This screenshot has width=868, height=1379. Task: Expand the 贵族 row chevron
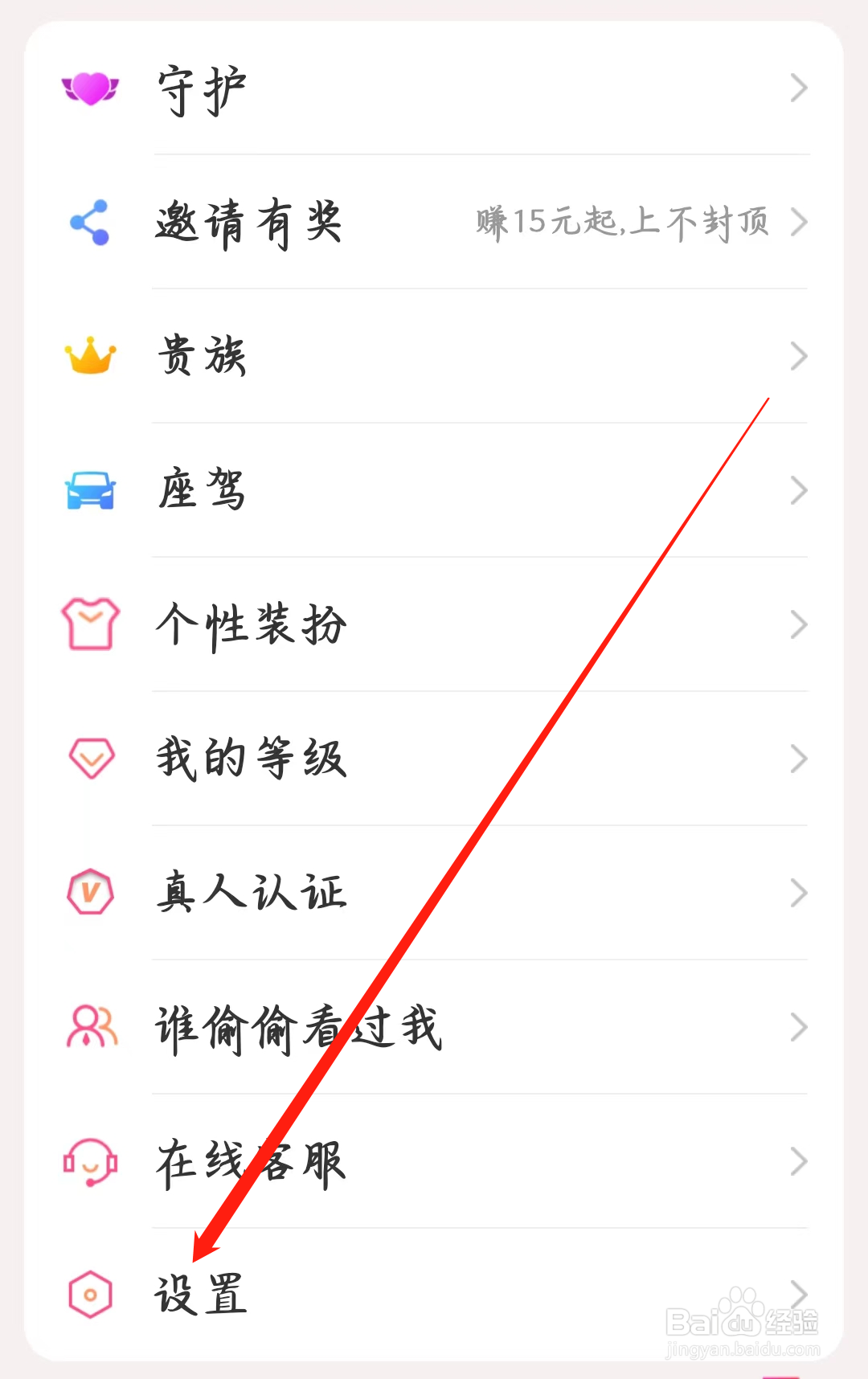[796, 356]
